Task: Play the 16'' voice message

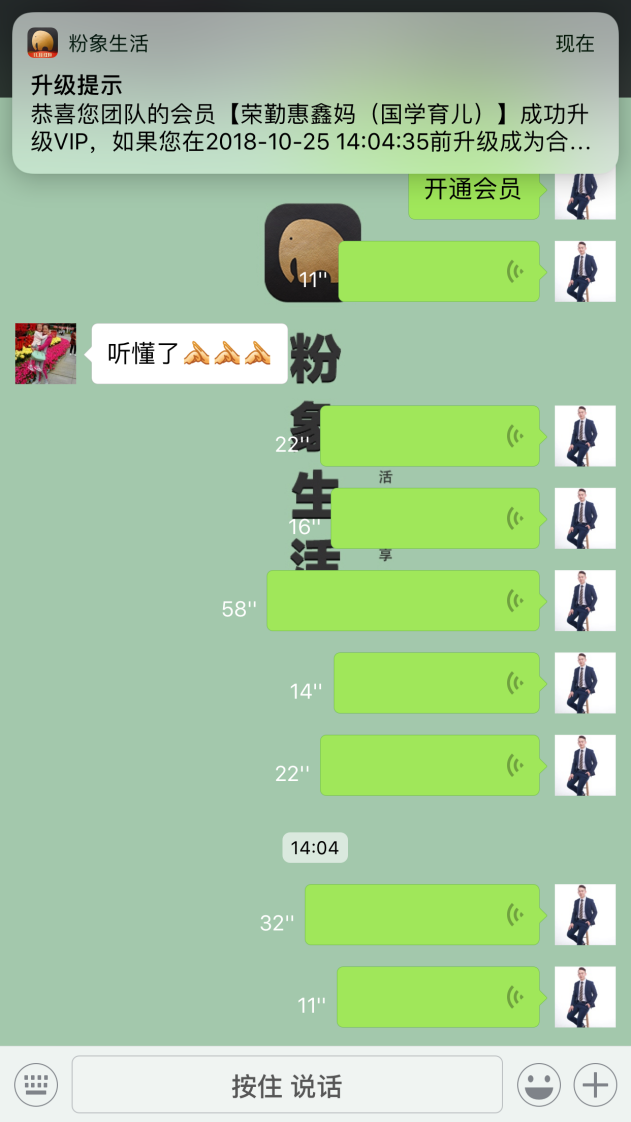Action: point(435,518)
